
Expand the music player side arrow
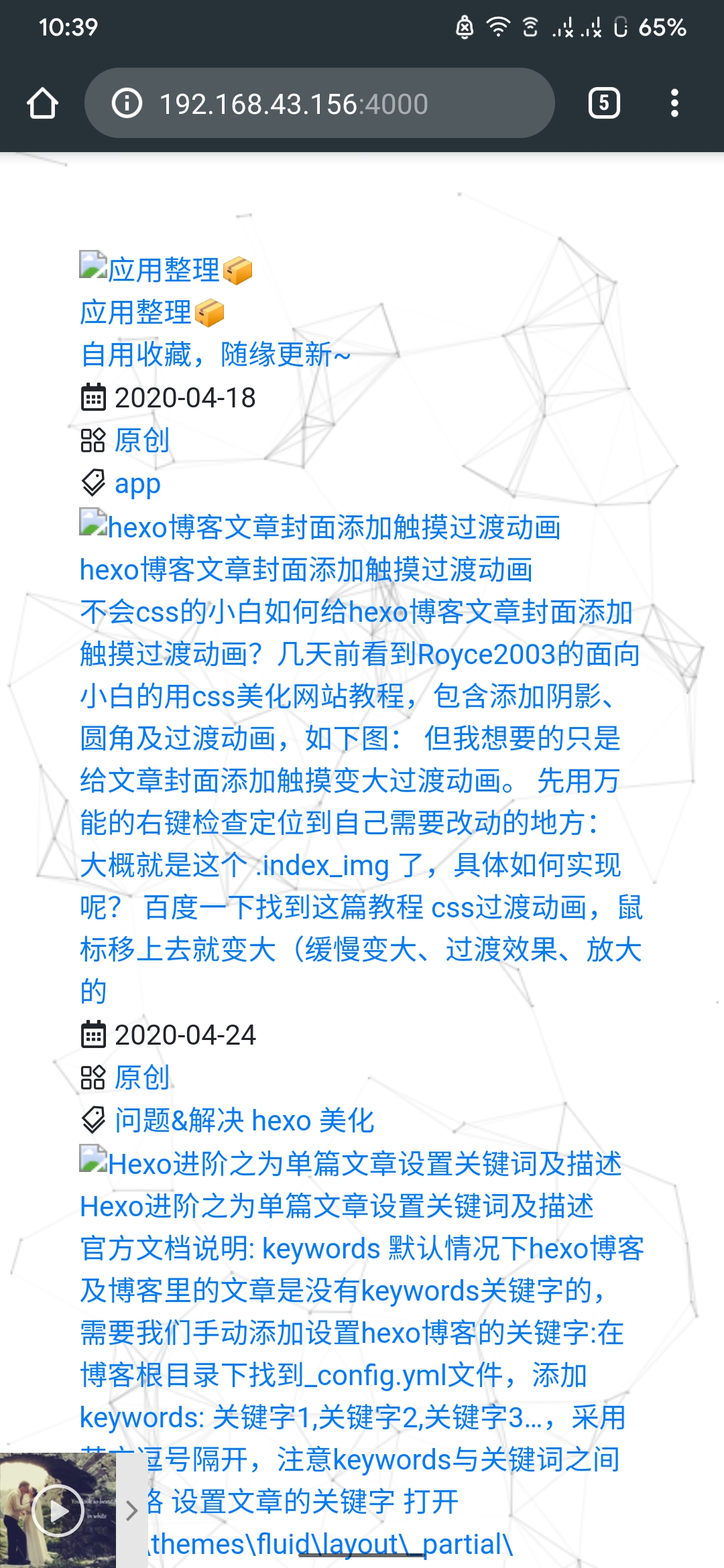pos(132,1510)
